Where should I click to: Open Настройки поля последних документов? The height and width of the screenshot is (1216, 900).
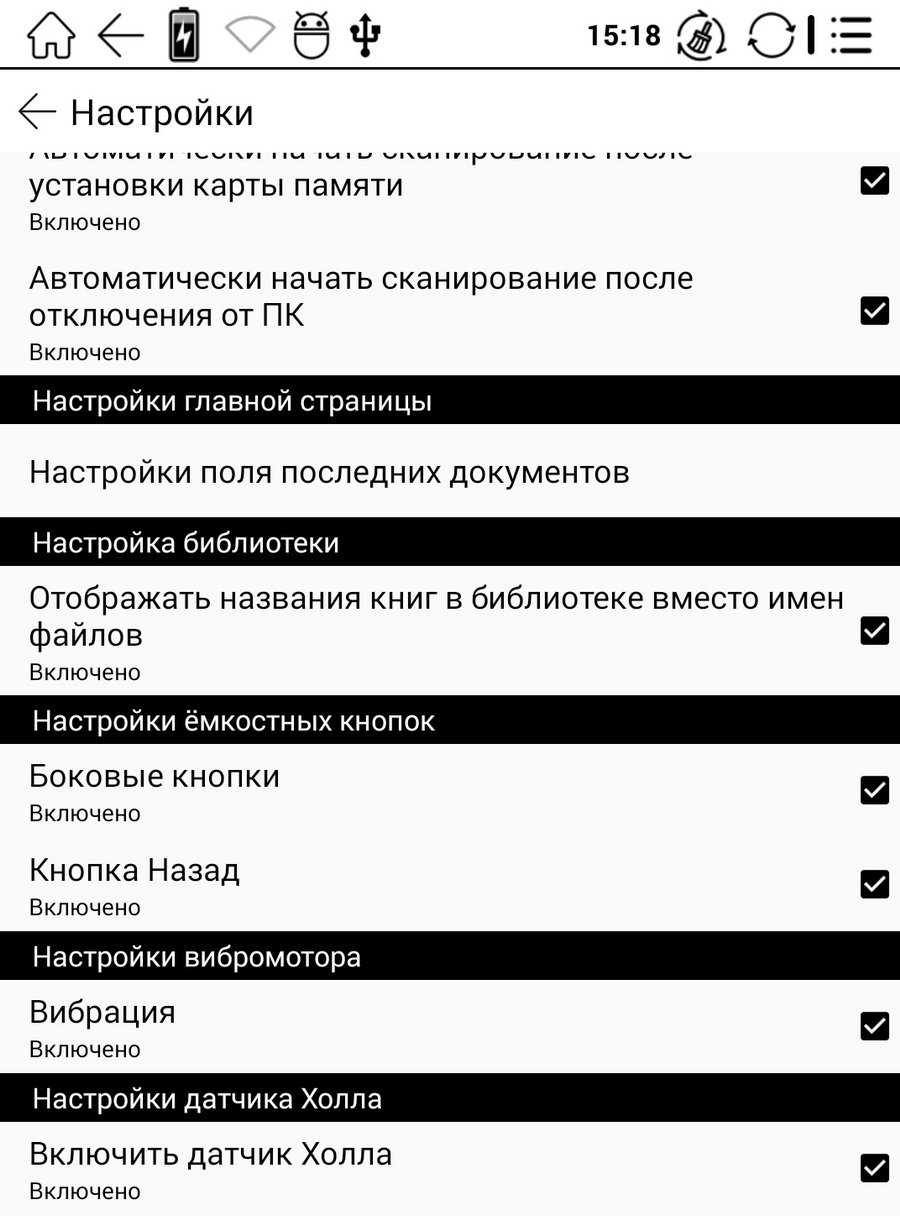(329, 472)
